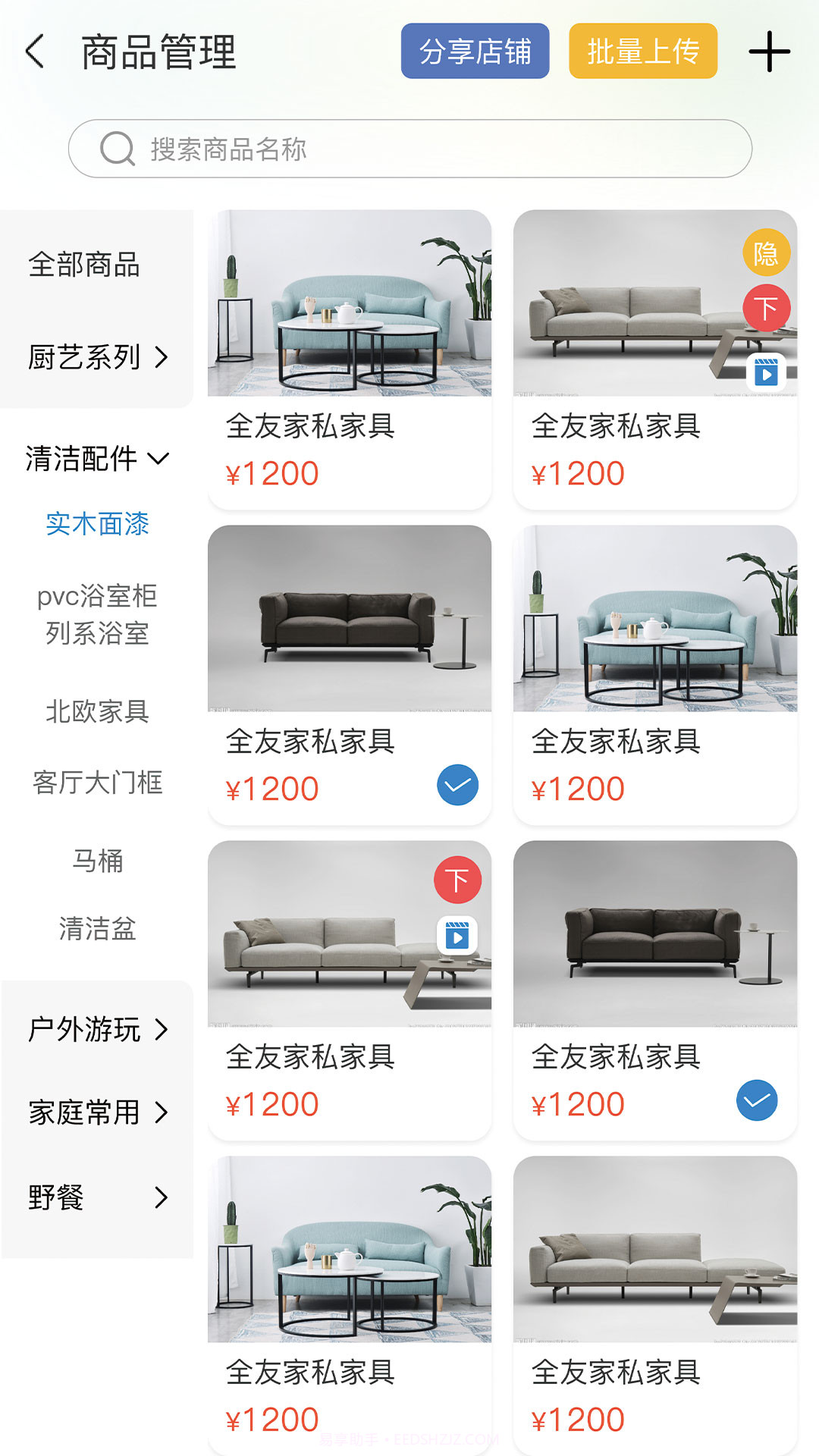Expand the 户外游玩 category
The height and width of the screenshot is (1456, 819).
coord(85,1030)
